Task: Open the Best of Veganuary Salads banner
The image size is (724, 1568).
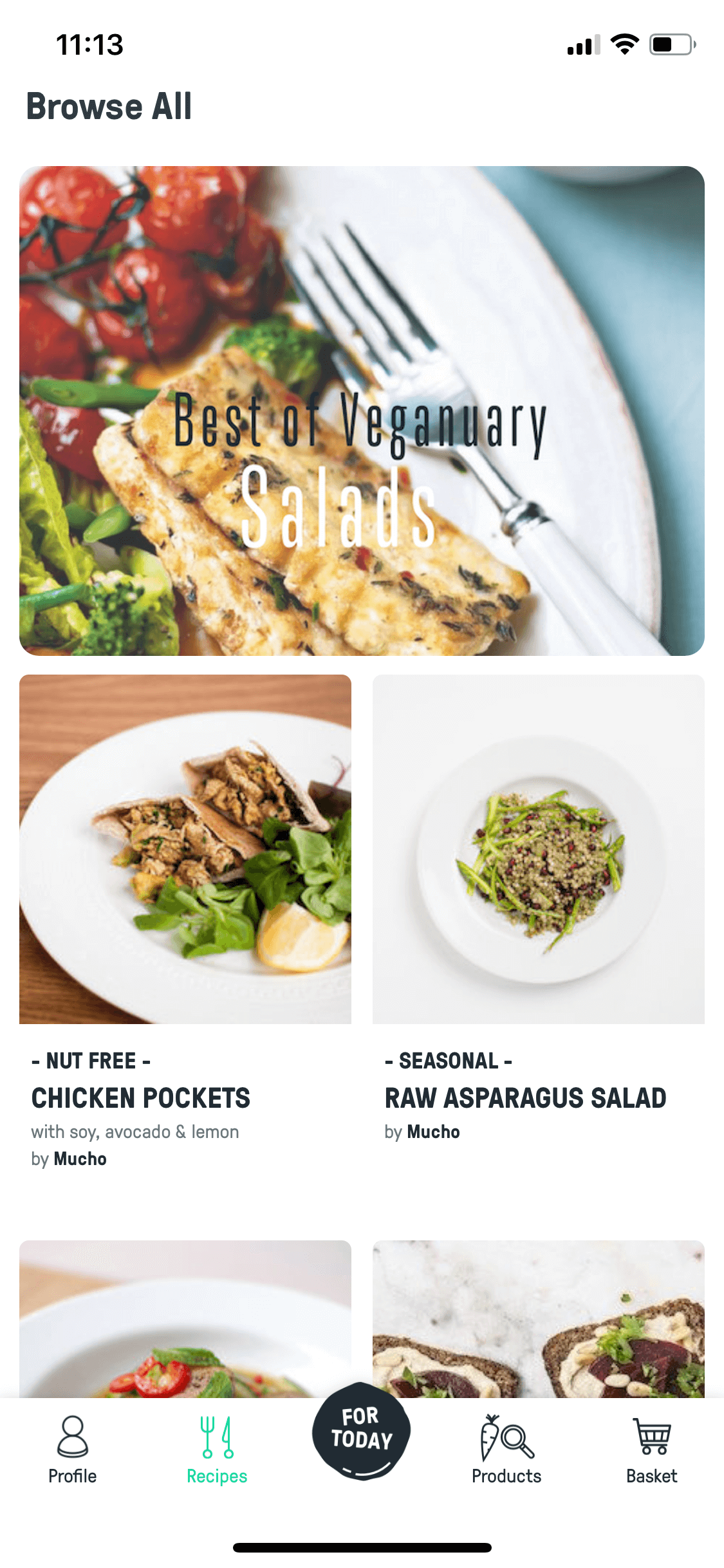Action: [362, 411]
